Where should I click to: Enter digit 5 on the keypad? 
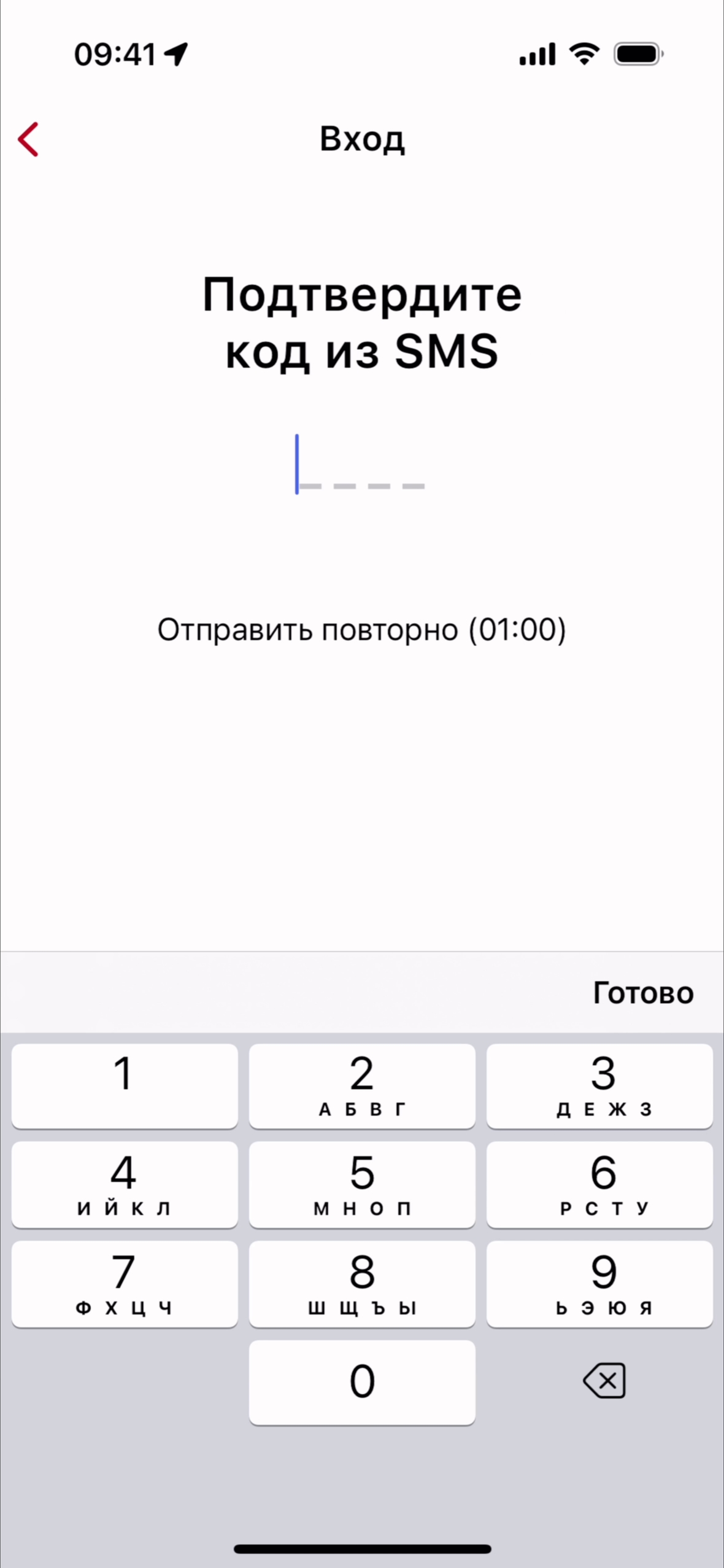pos(362,1184)
